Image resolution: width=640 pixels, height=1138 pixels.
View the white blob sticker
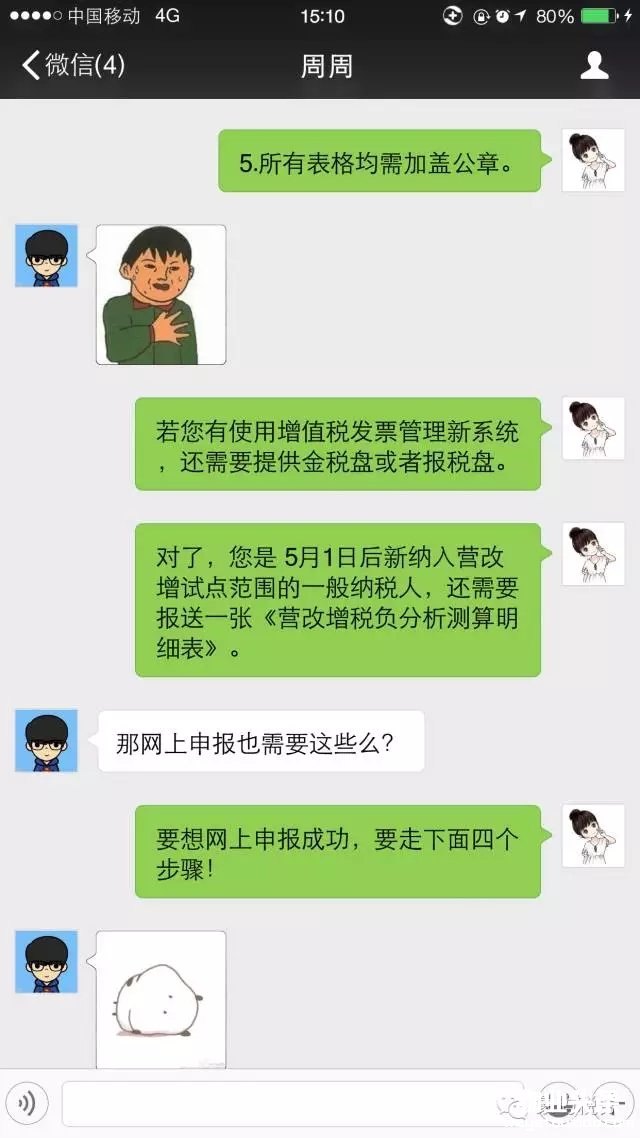(161, 998)
